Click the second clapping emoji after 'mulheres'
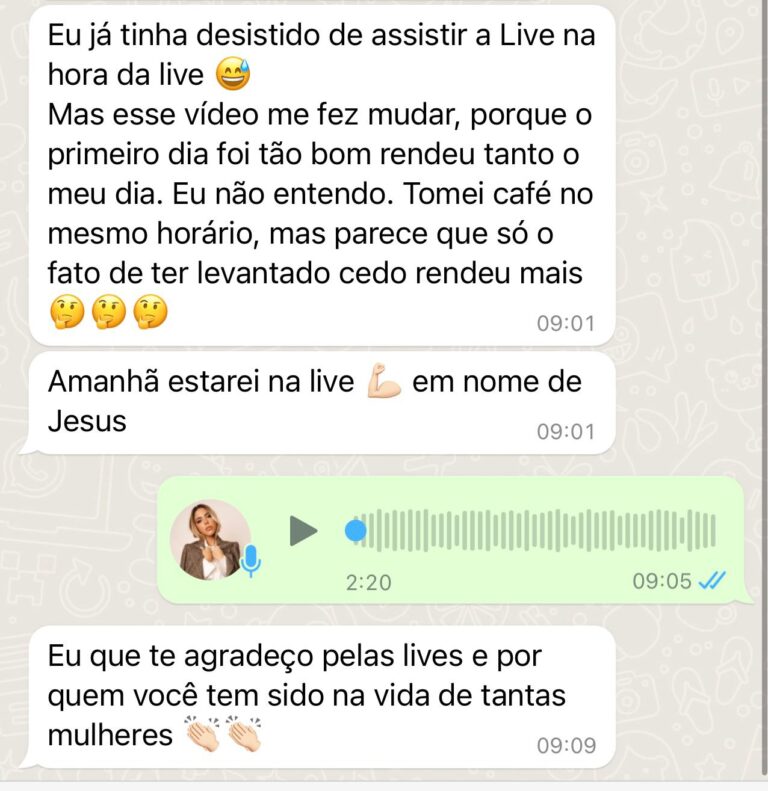 pos(247,734)
